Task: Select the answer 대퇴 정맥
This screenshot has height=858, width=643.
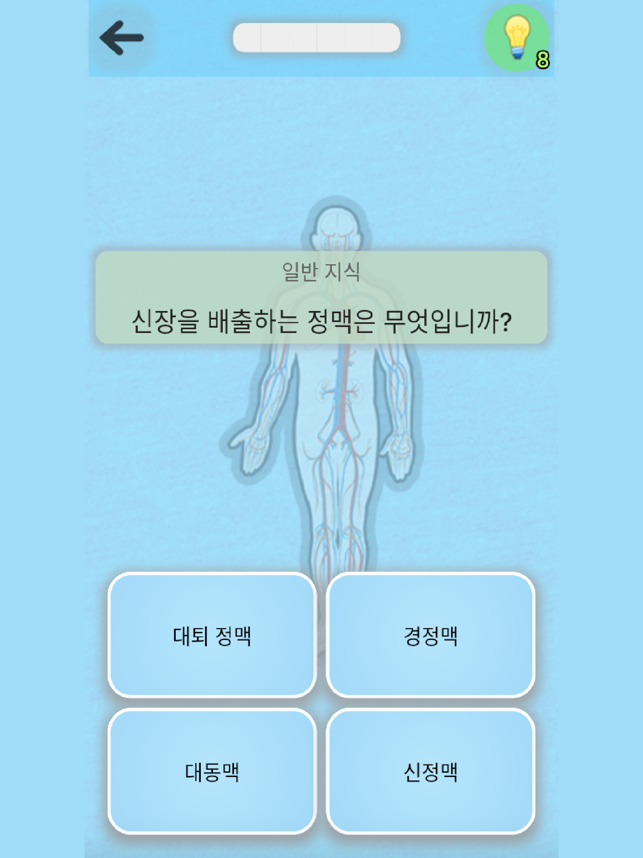Action: [x=212, y=635]
